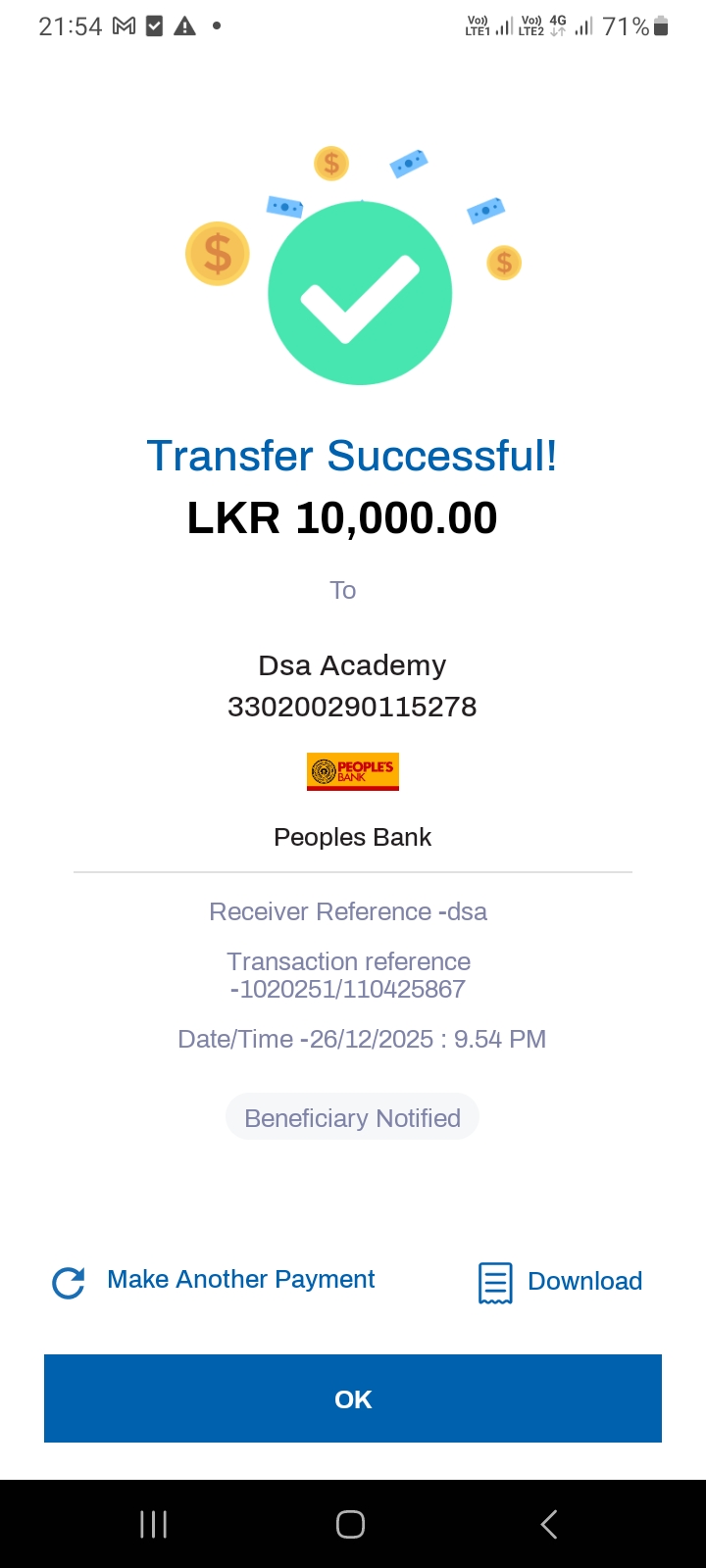Viewport: 706px width, 1568px height.
Task: Download the transfer receipt
Action: [560, 1282]
